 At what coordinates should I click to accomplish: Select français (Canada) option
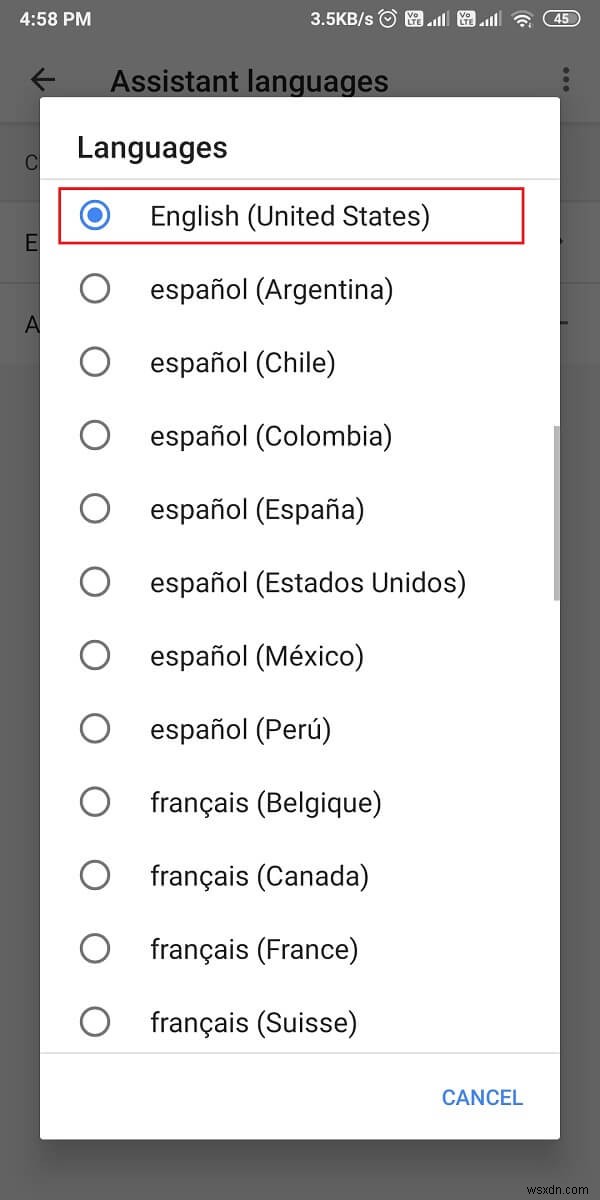pos(259,876)
